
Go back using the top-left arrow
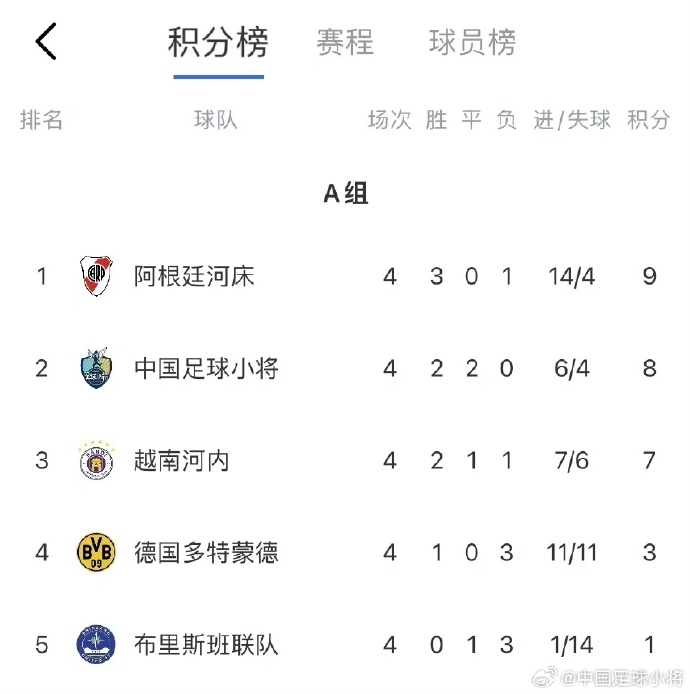point(46,42)
